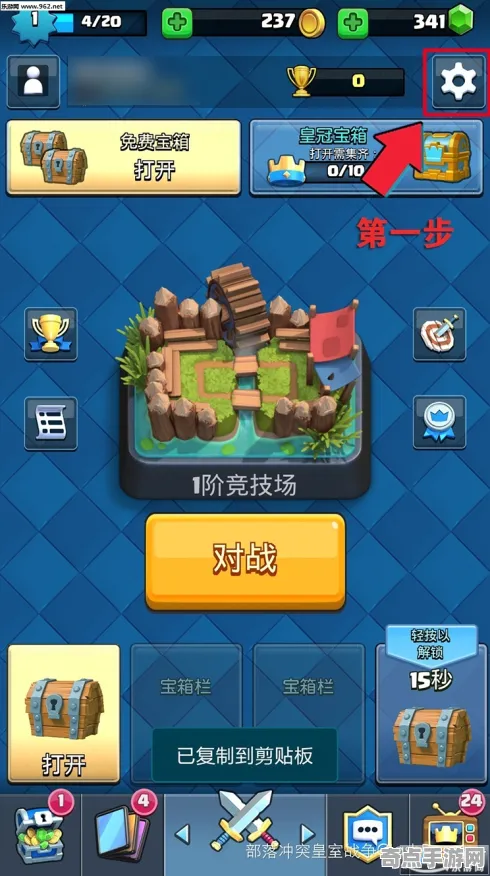Buy gems with the green plus button
The width and height of the screenshot is (490, 876).
[353, 22]
